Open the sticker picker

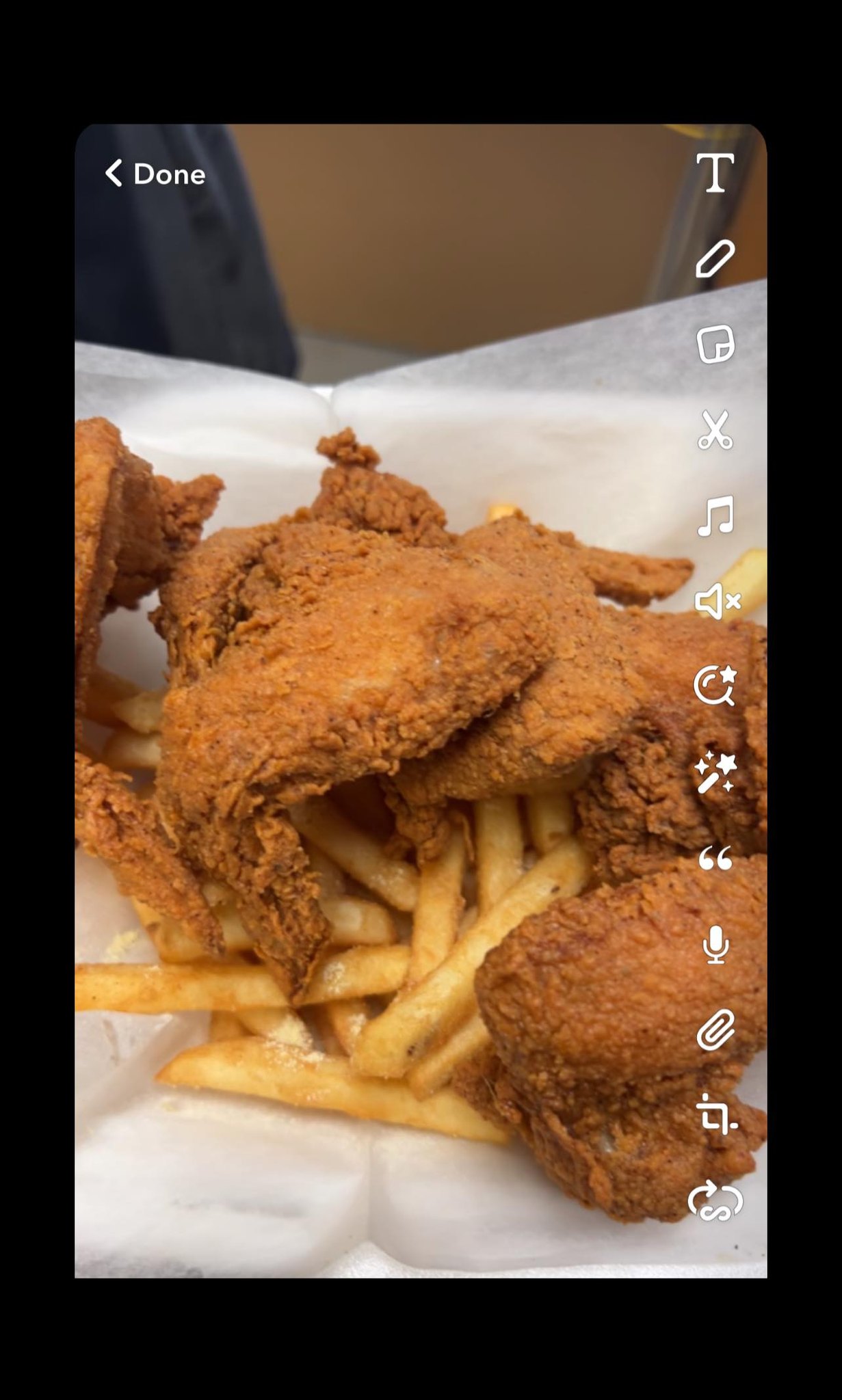tap(715, 344)
